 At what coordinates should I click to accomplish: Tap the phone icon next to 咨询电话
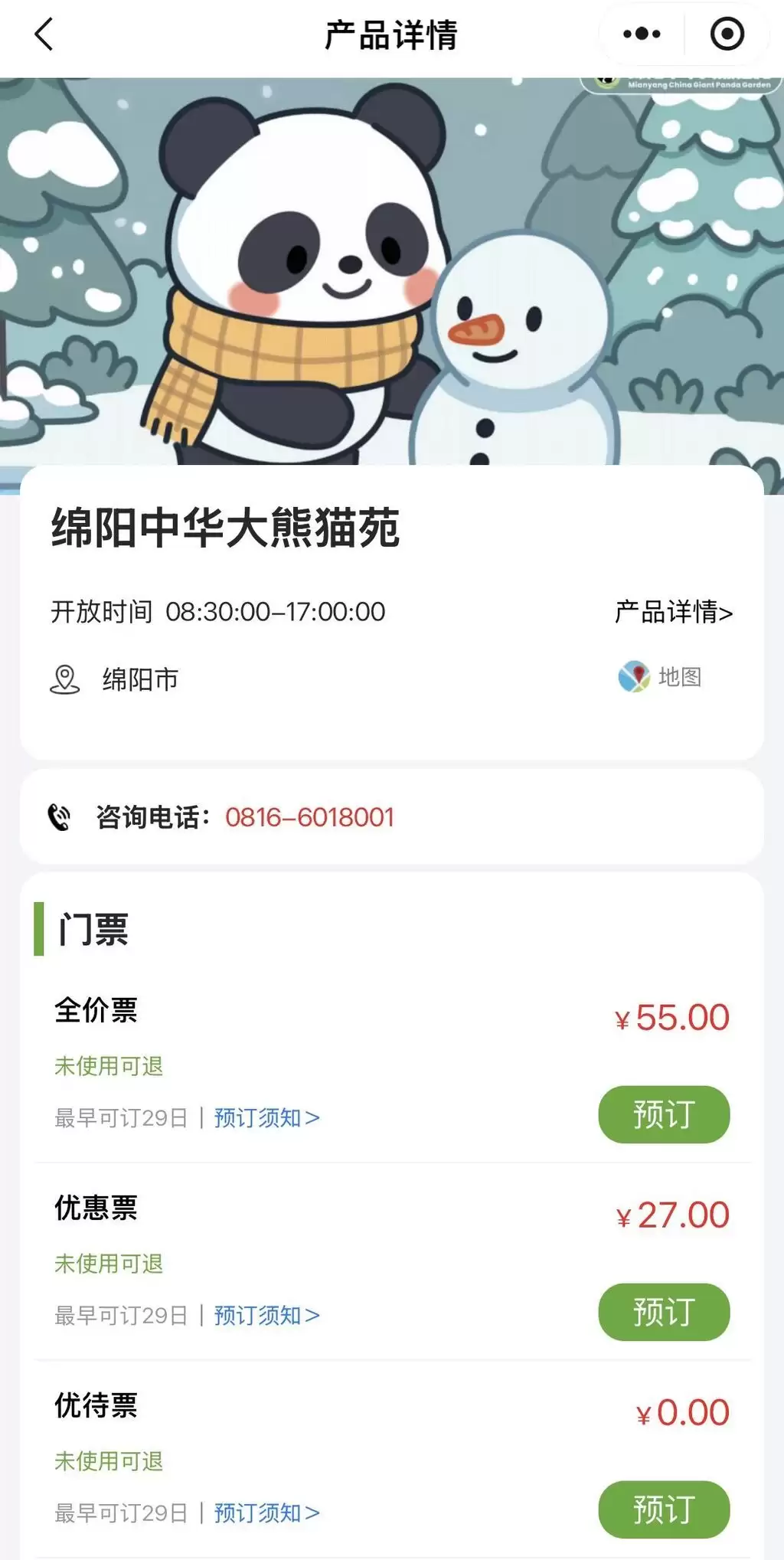pyautogui.click(x=60, y=816)
